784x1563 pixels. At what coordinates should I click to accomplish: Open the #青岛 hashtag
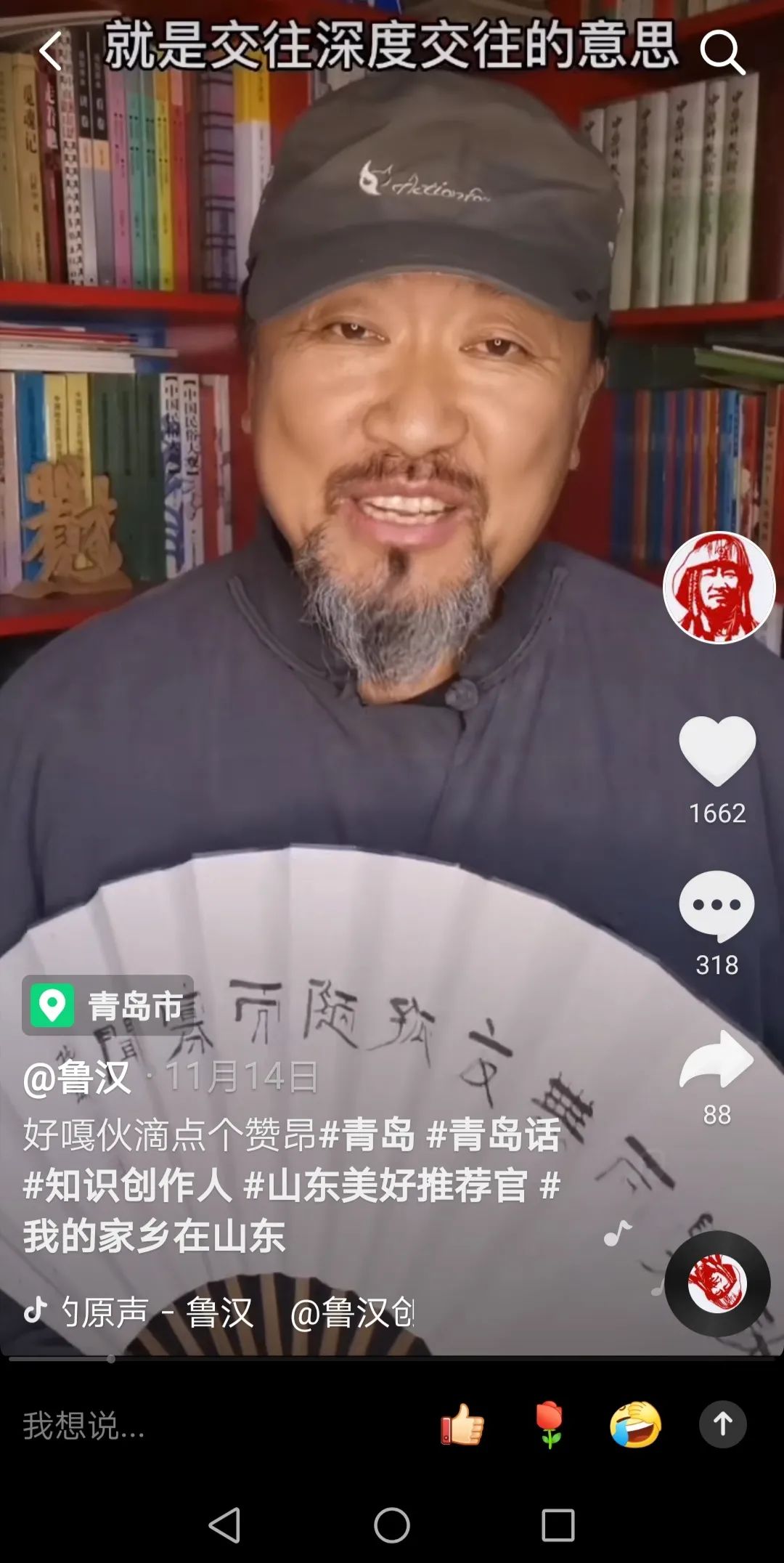(x=367, y=1134)
